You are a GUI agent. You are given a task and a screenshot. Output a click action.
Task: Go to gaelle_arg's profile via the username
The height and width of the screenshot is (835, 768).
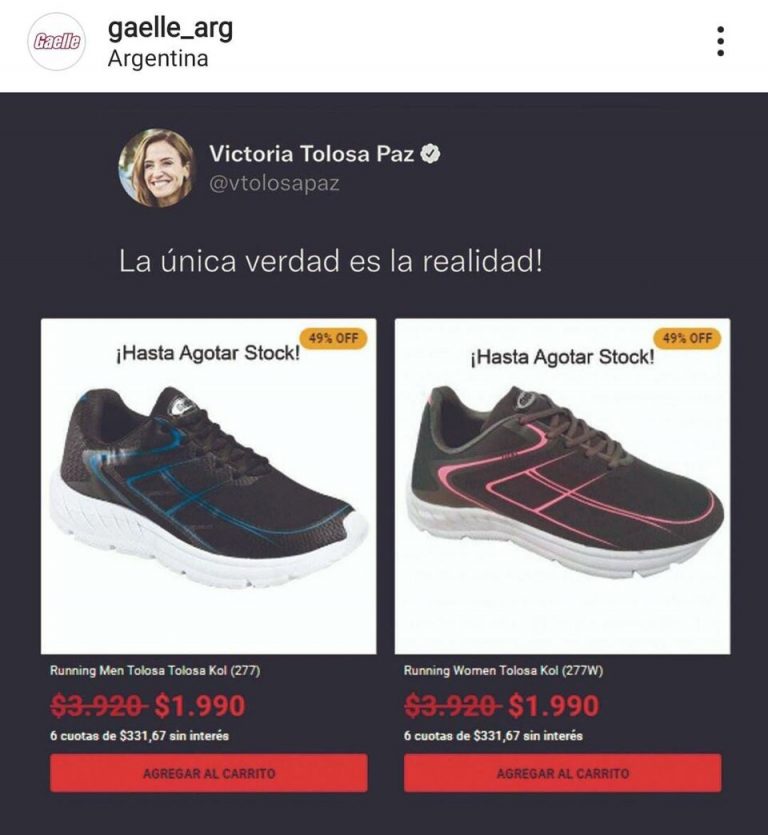pos(170,28)
